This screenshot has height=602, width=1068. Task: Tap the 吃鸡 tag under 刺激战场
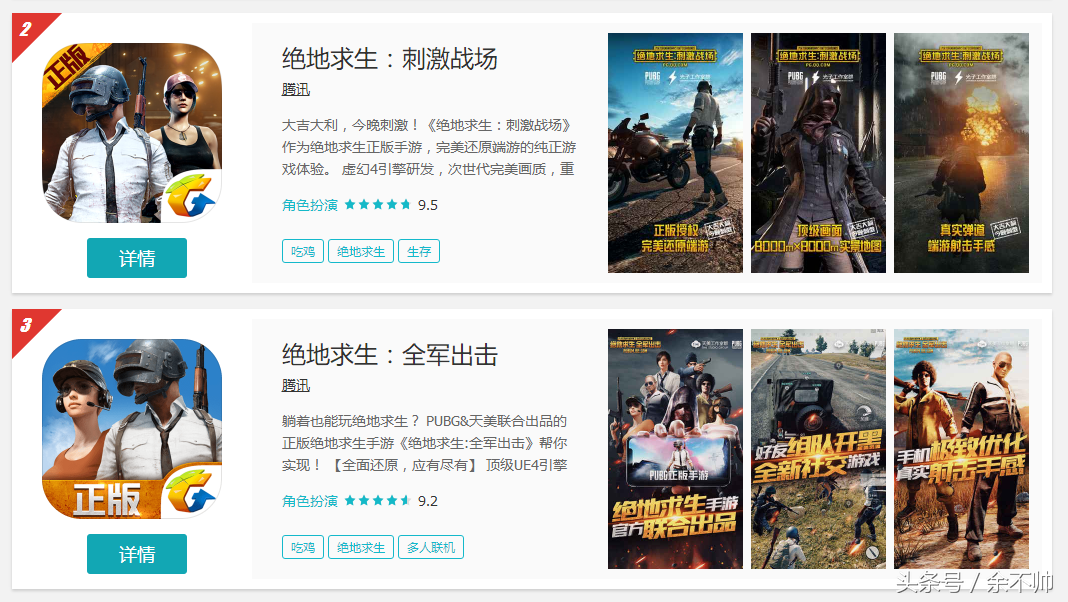[303, 251]
